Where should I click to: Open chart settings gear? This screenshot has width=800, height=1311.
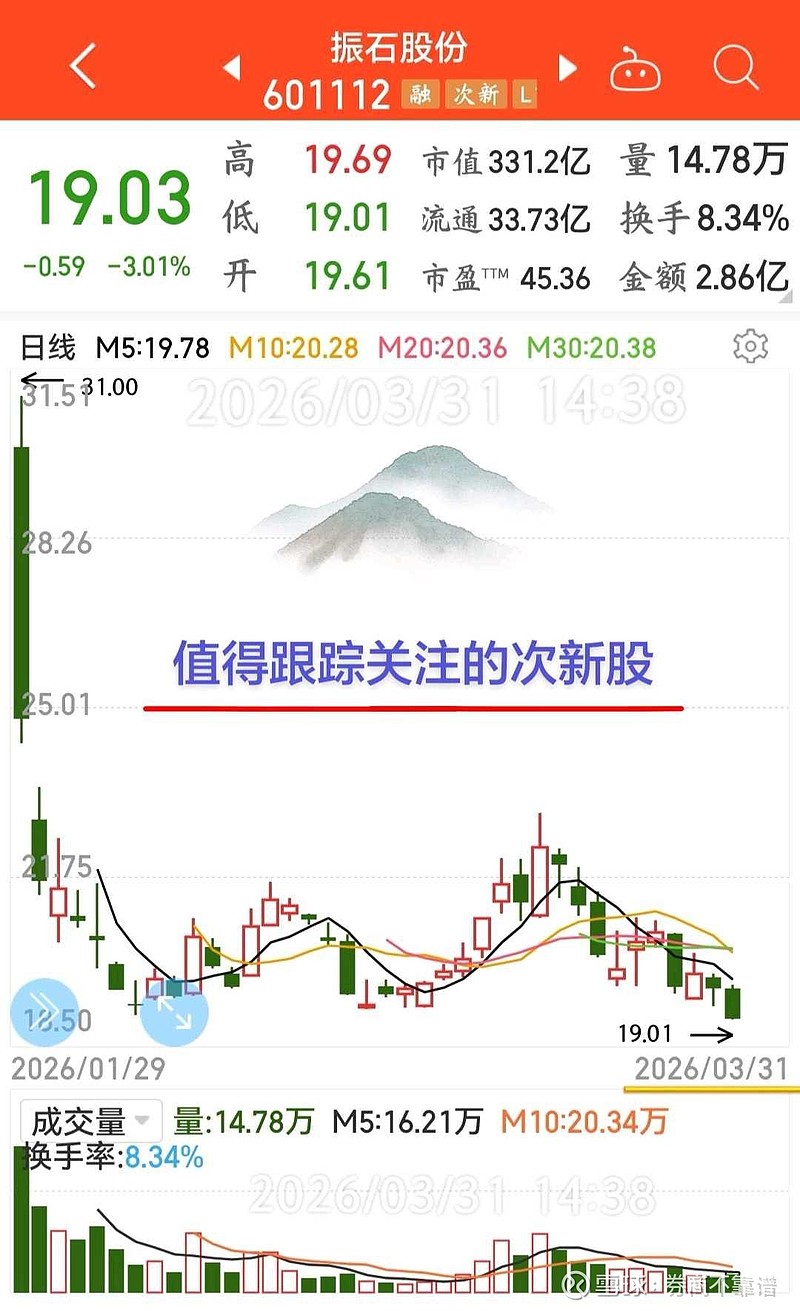tap(750, 346)
